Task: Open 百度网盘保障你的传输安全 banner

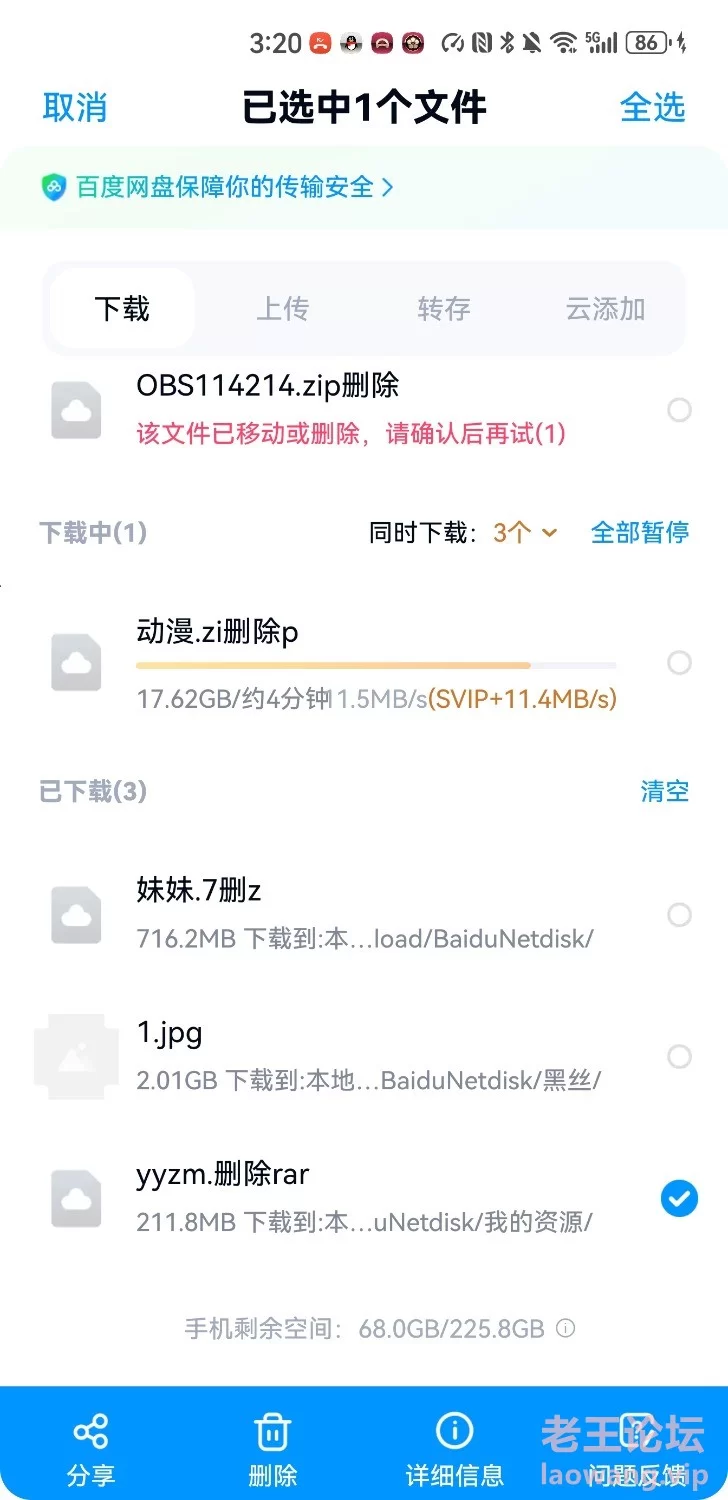Action: click(x=217, y=186)
